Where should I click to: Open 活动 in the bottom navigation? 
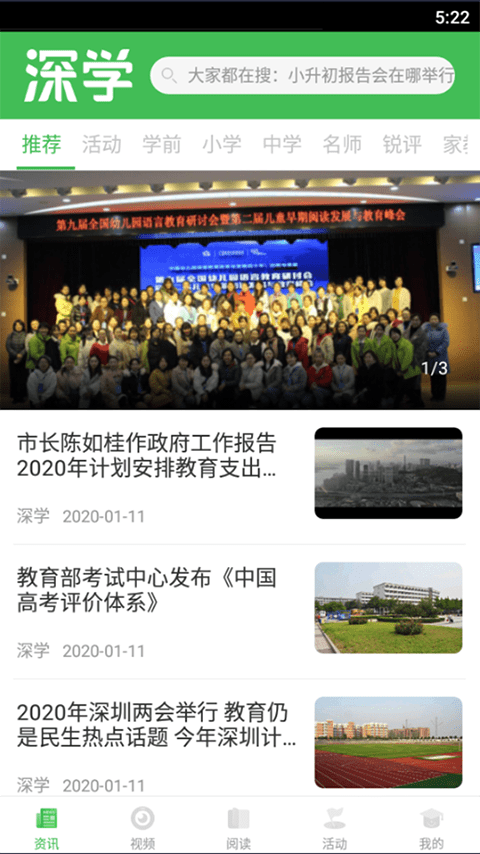(x=335, y=828)
